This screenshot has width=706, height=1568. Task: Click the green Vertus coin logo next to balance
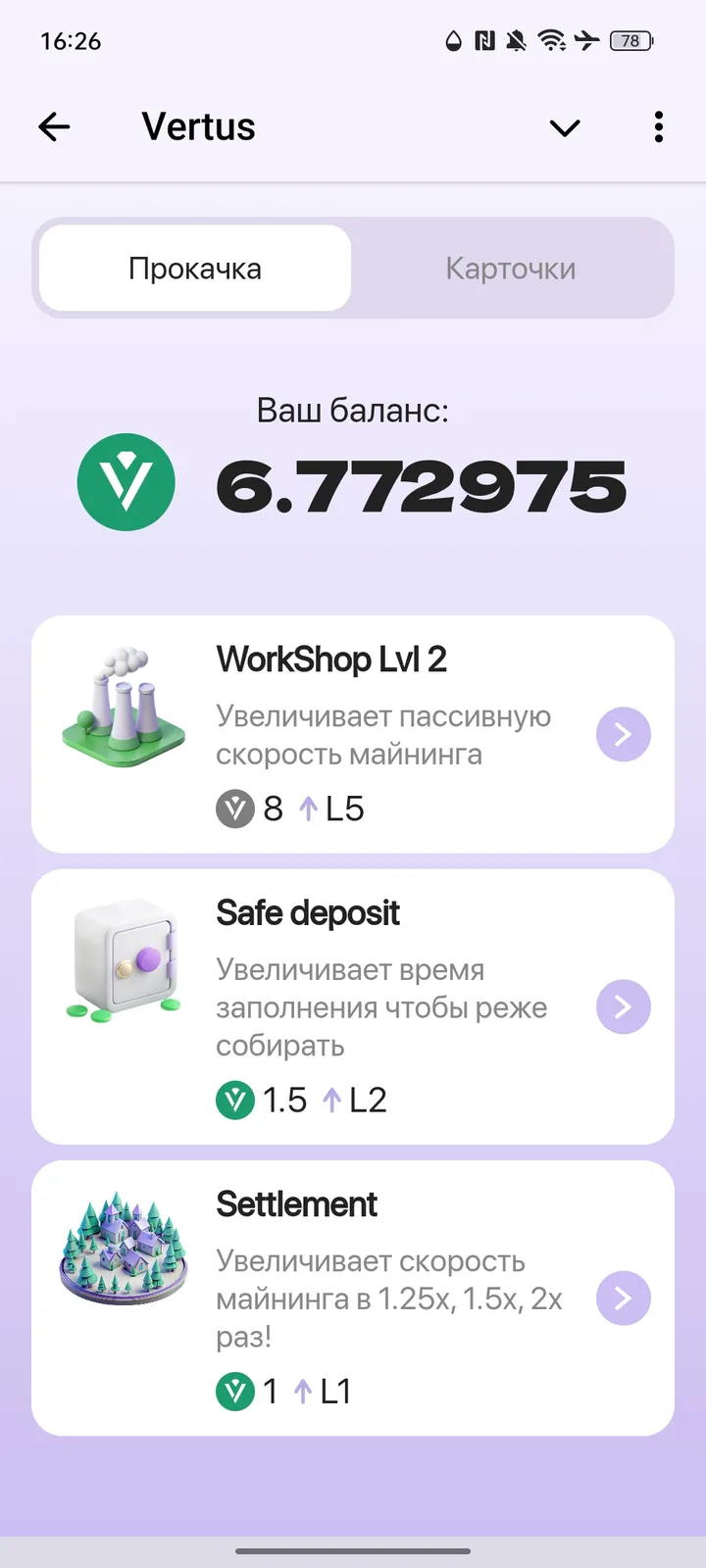[x=126, y=481]
